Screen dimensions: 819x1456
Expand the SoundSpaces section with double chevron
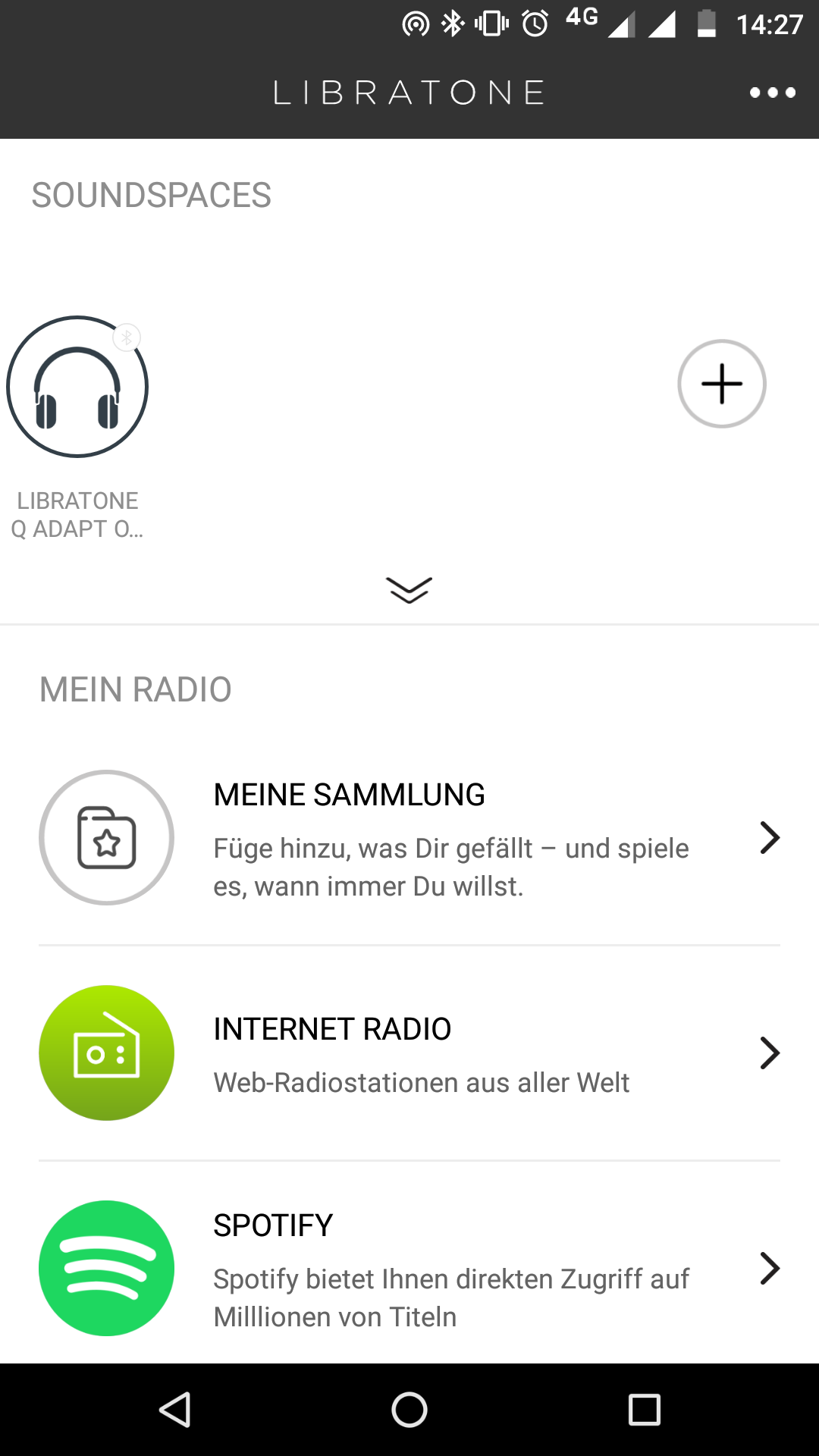pos(409,589)
